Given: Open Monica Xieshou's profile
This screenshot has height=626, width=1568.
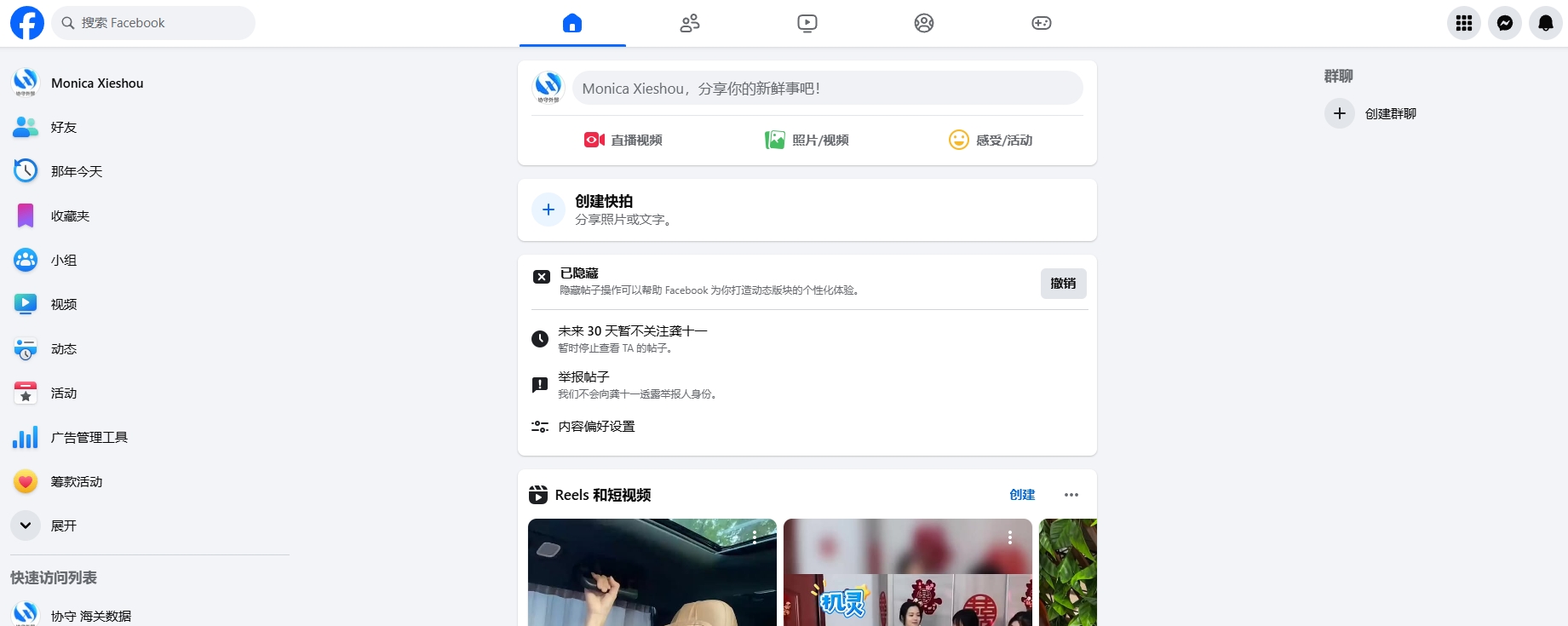Looking at the screenshot, I should coord(96,83).
